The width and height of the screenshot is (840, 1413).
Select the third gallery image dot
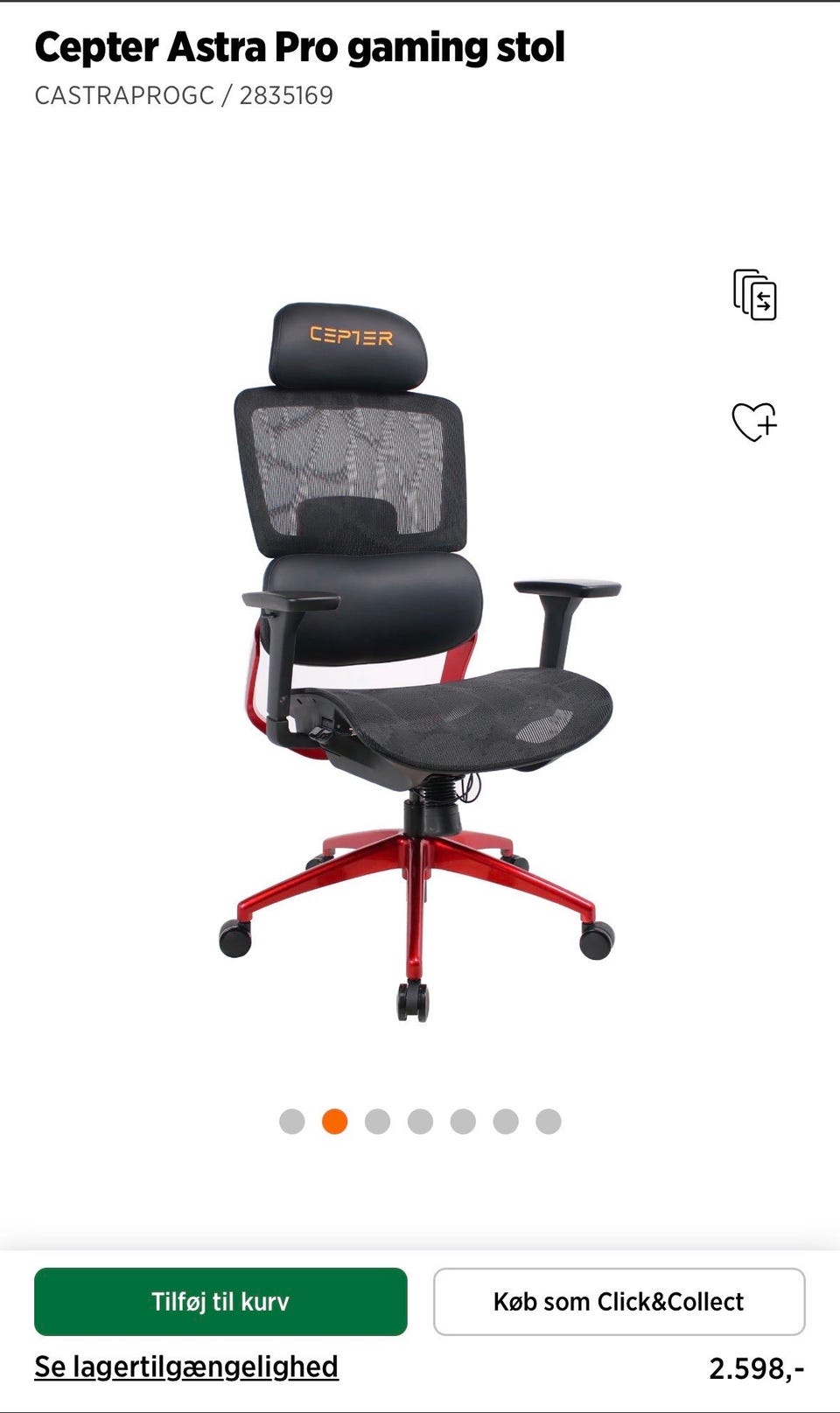point(377,1121)
